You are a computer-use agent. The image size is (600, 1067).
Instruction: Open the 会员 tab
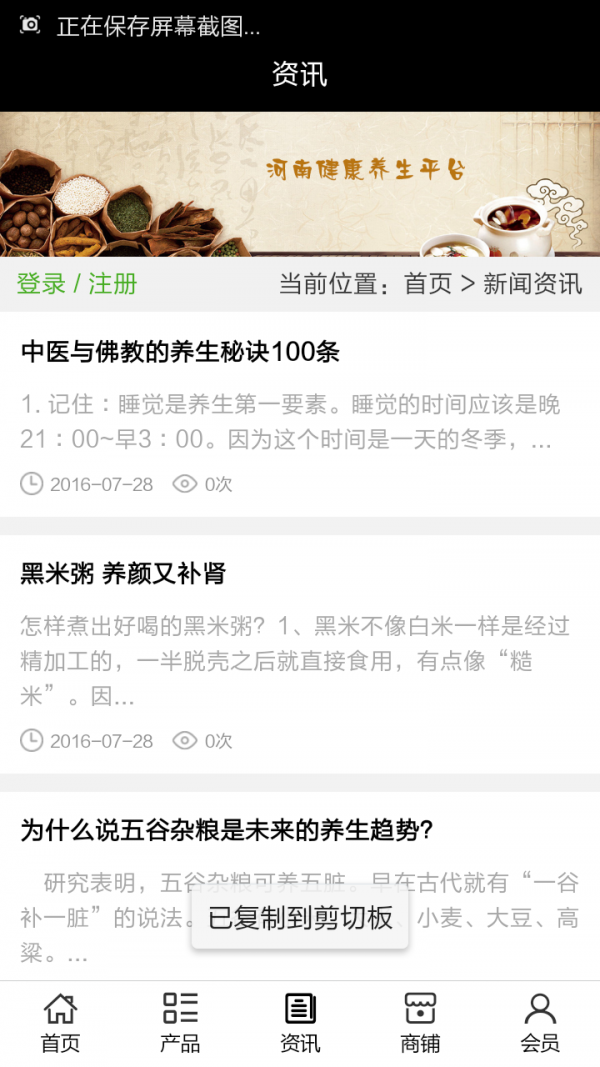coord(540,1023)
